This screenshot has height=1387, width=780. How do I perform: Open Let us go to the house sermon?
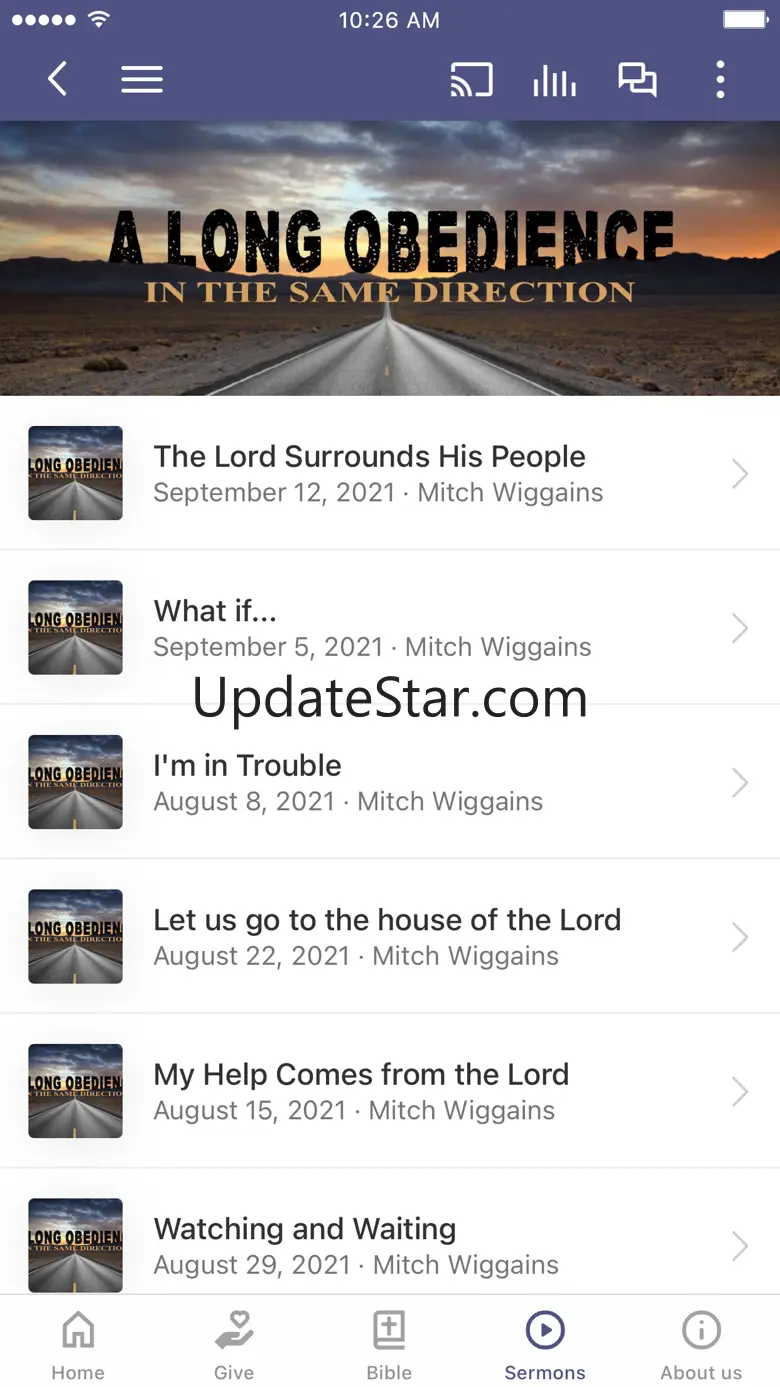(389, 937)
